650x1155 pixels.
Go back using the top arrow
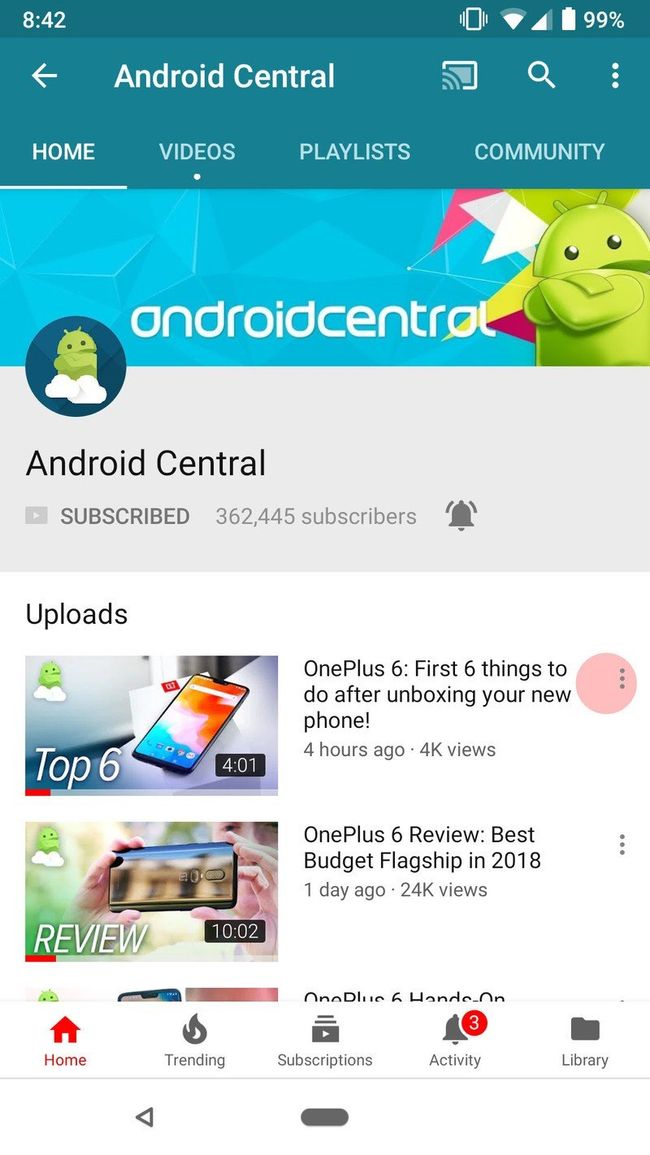tap(44, 76)
